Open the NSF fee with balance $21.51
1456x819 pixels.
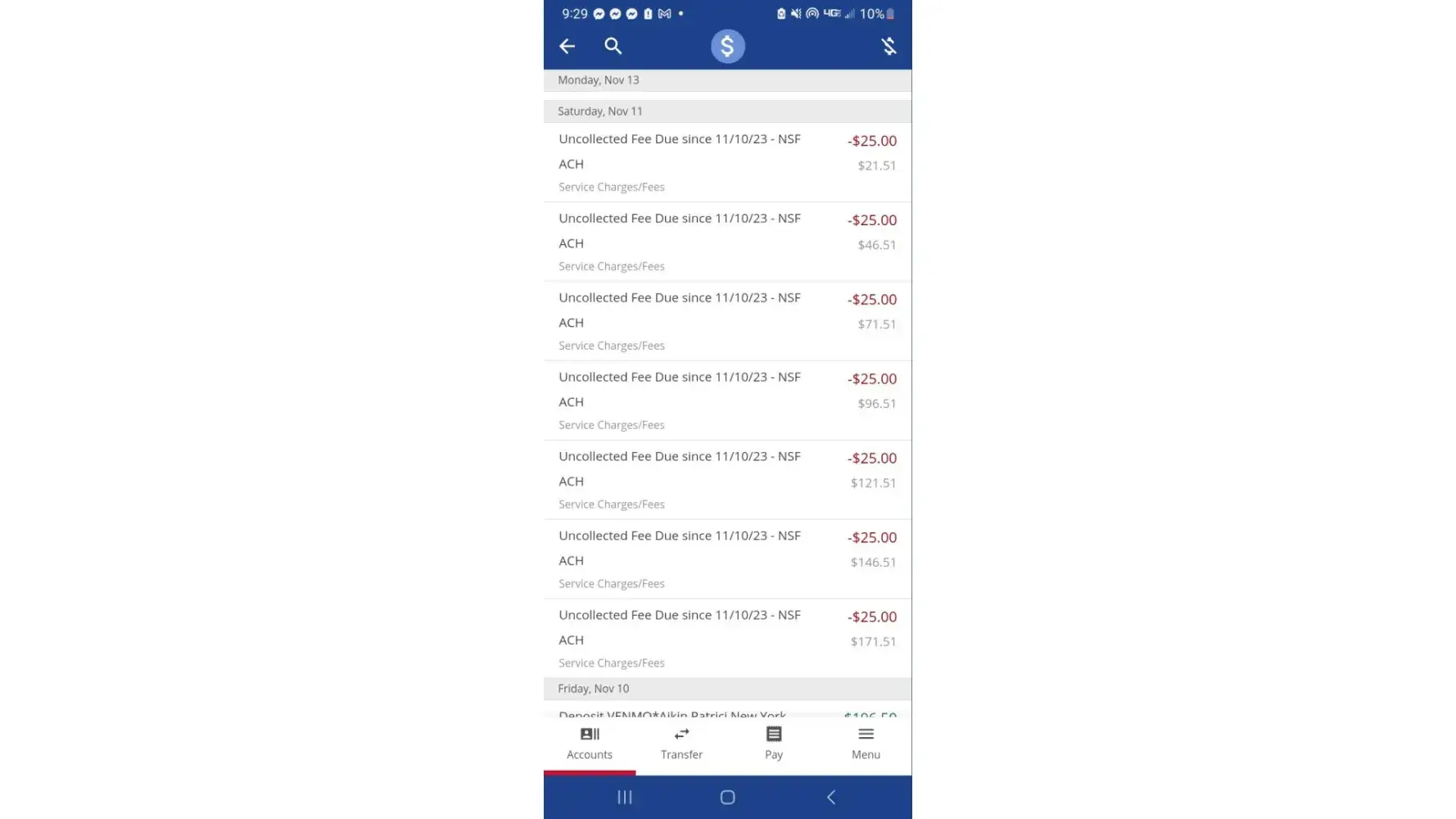[x=727, y=162]
